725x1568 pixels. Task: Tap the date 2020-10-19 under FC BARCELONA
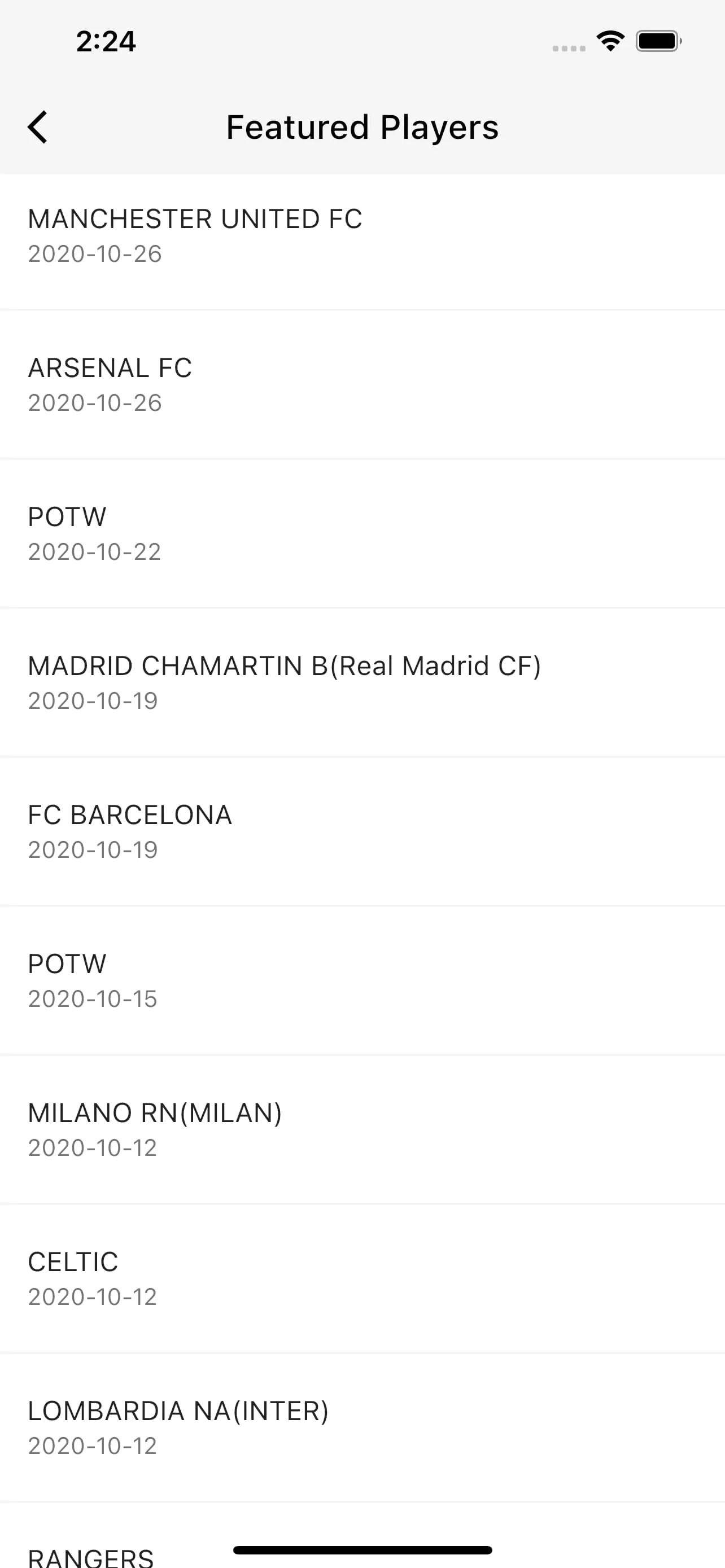point(93,849)
